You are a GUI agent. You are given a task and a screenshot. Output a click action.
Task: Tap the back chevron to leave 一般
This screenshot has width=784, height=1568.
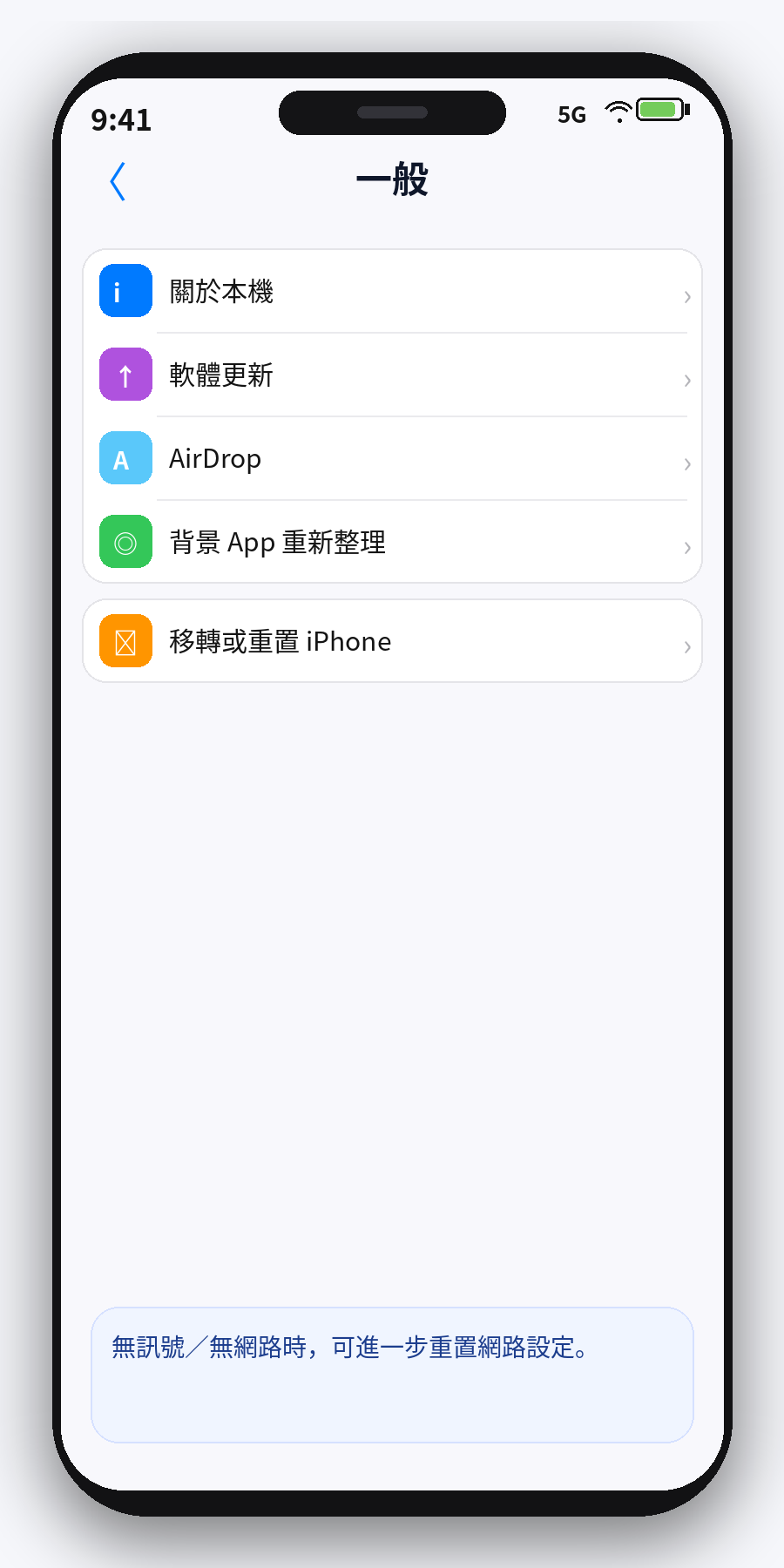(118, 180)
